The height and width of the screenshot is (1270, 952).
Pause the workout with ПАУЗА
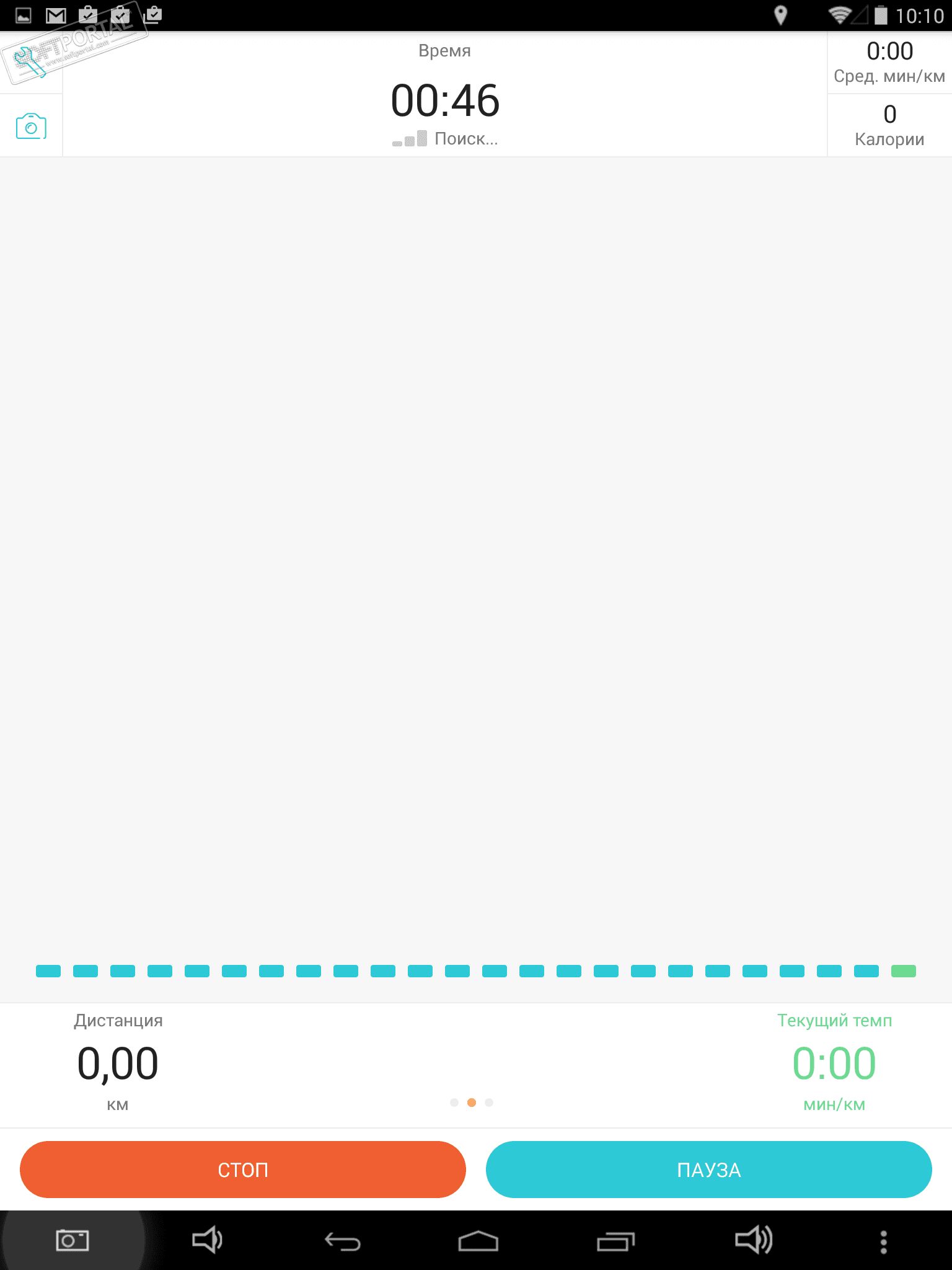tap(708, 1170)
